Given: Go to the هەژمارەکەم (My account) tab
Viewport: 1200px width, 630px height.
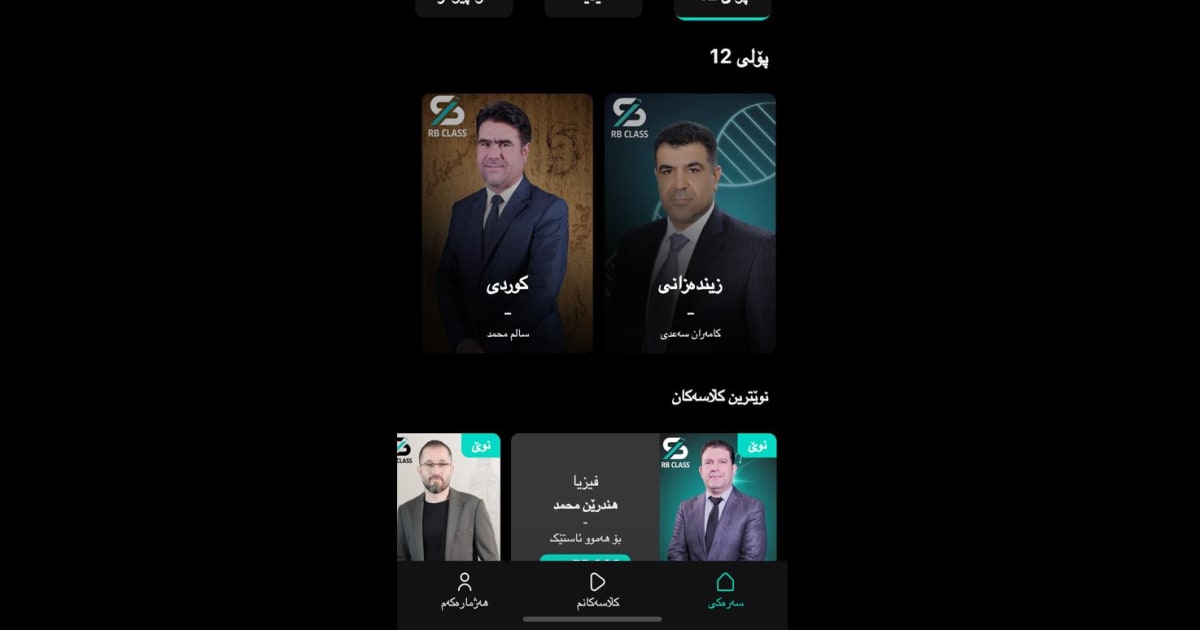Looking at the screenshot, I should coord(464,590).
